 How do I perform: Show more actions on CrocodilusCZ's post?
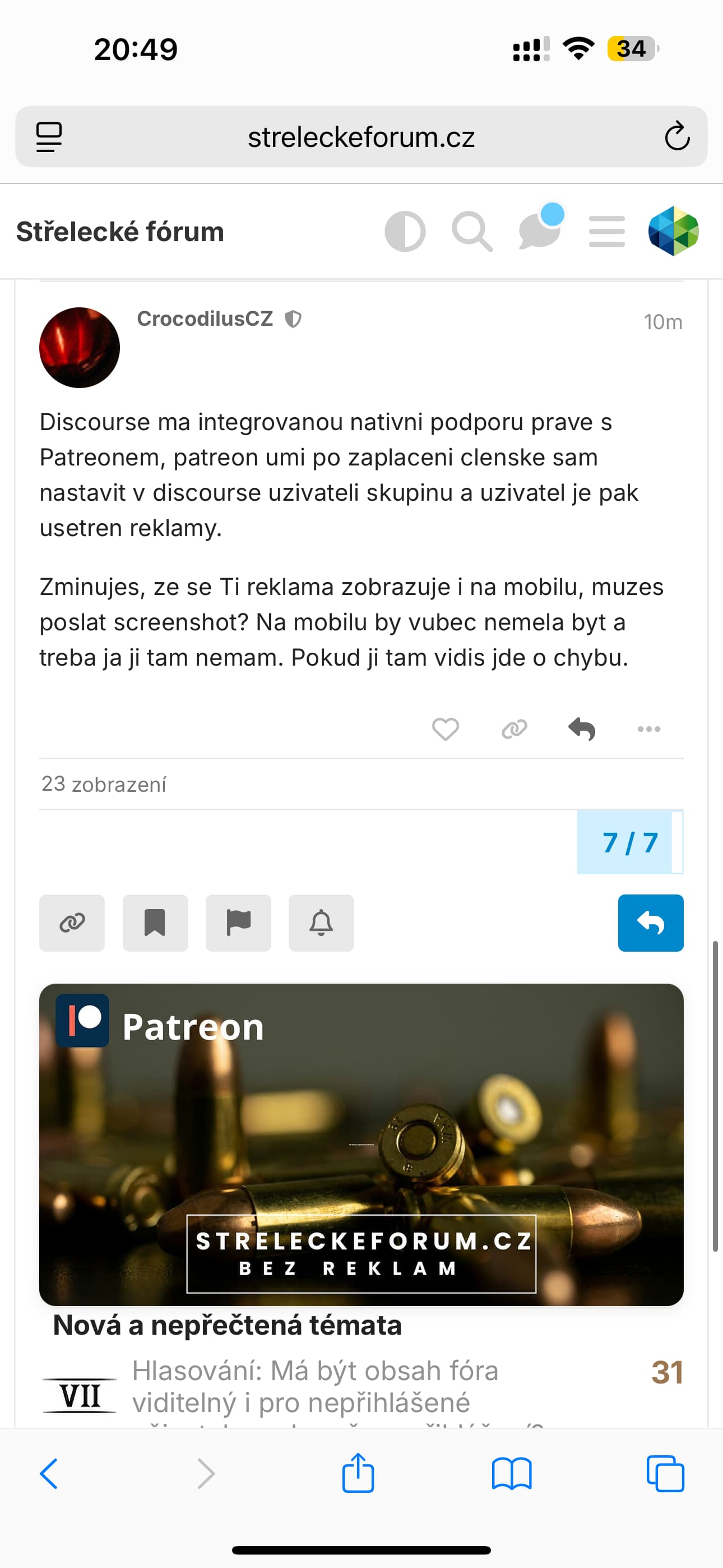point(649,728)
